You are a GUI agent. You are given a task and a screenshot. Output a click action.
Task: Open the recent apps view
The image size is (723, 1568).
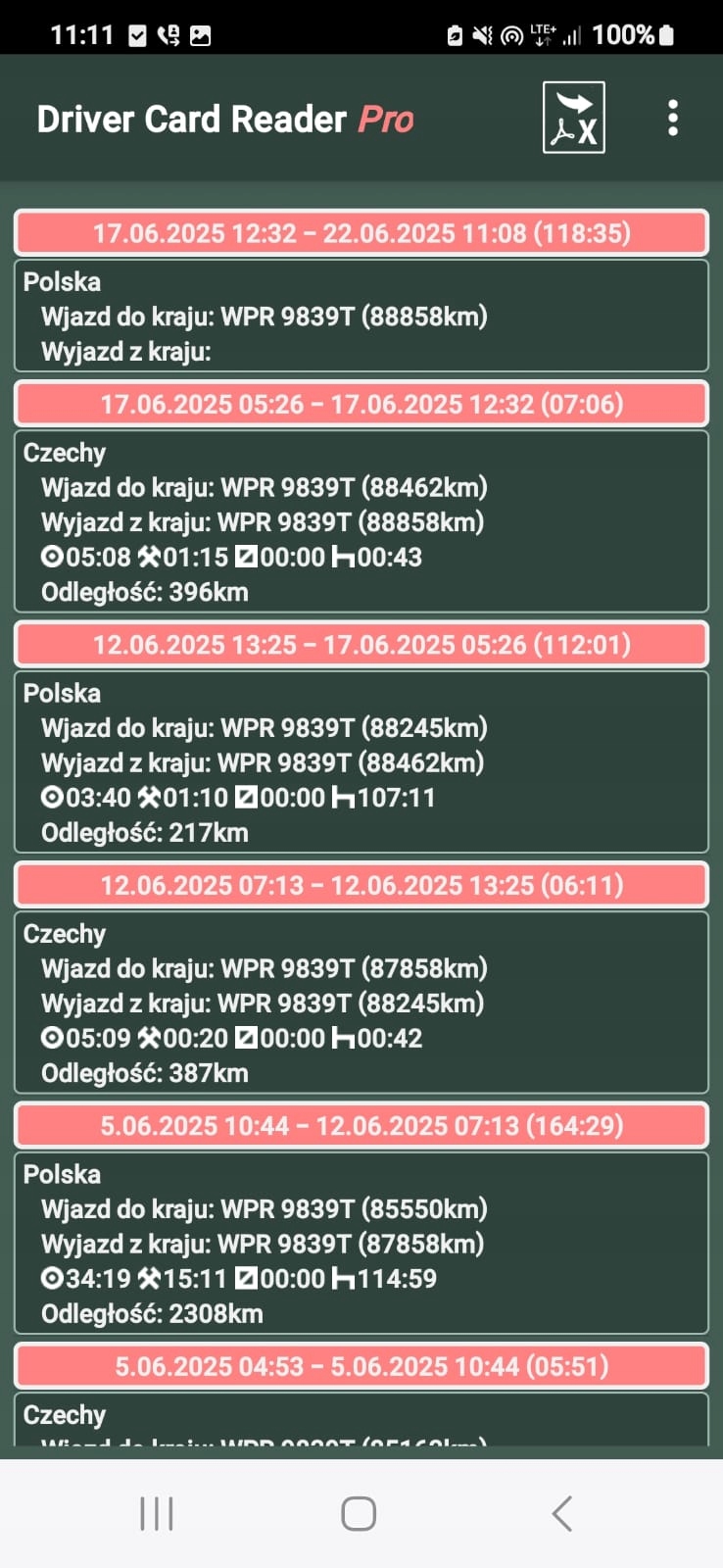point(157,1513)
